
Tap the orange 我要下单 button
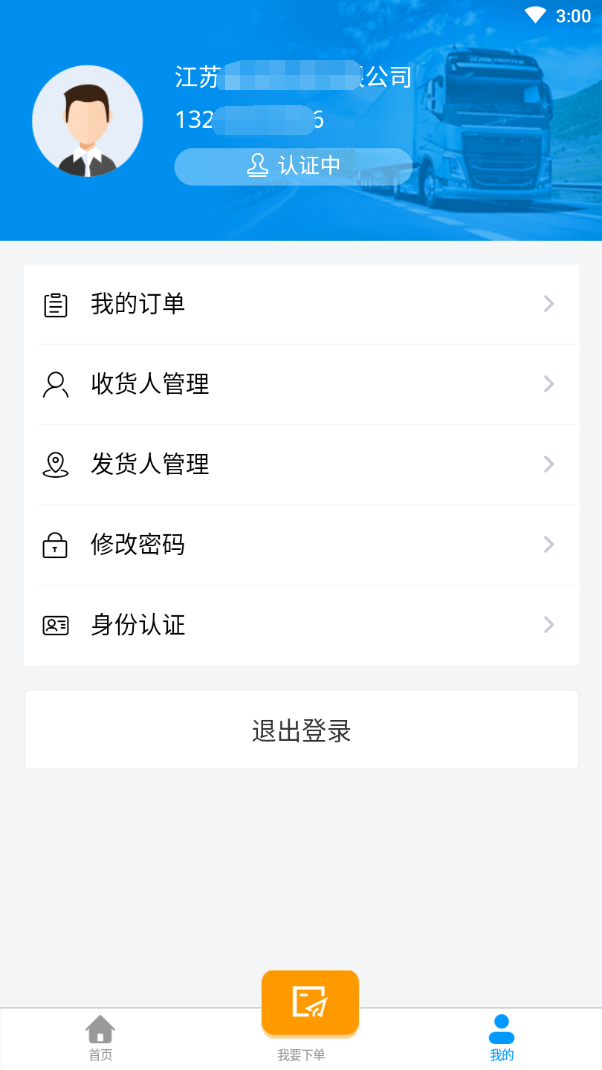310,1002
